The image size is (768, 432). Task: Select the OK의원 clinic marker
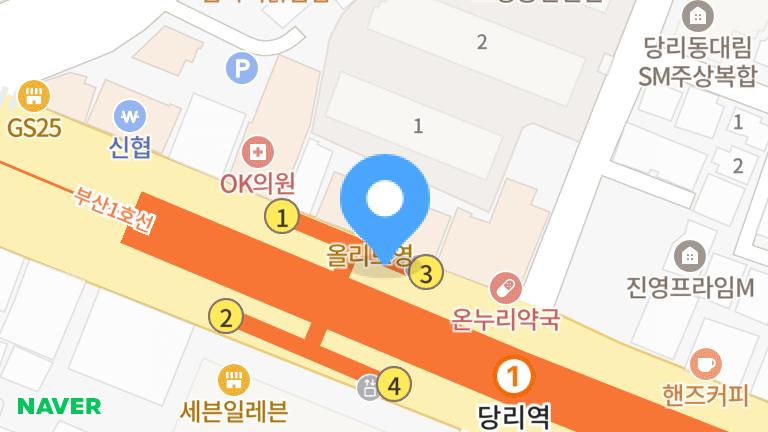click(259, 153)
